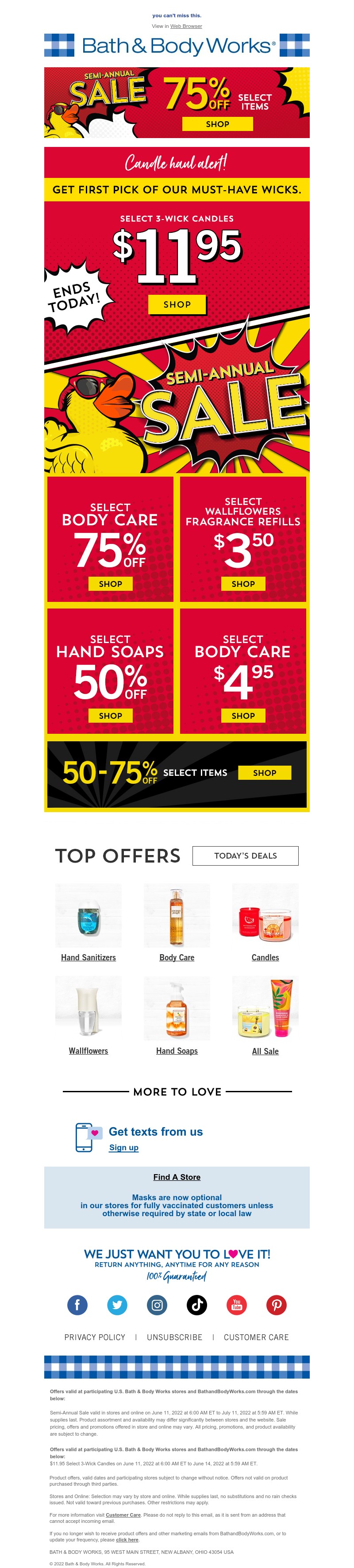Screen dimensions: 354x1568
Task: Tap the Find A Store link
Action: click(177, 1177)
